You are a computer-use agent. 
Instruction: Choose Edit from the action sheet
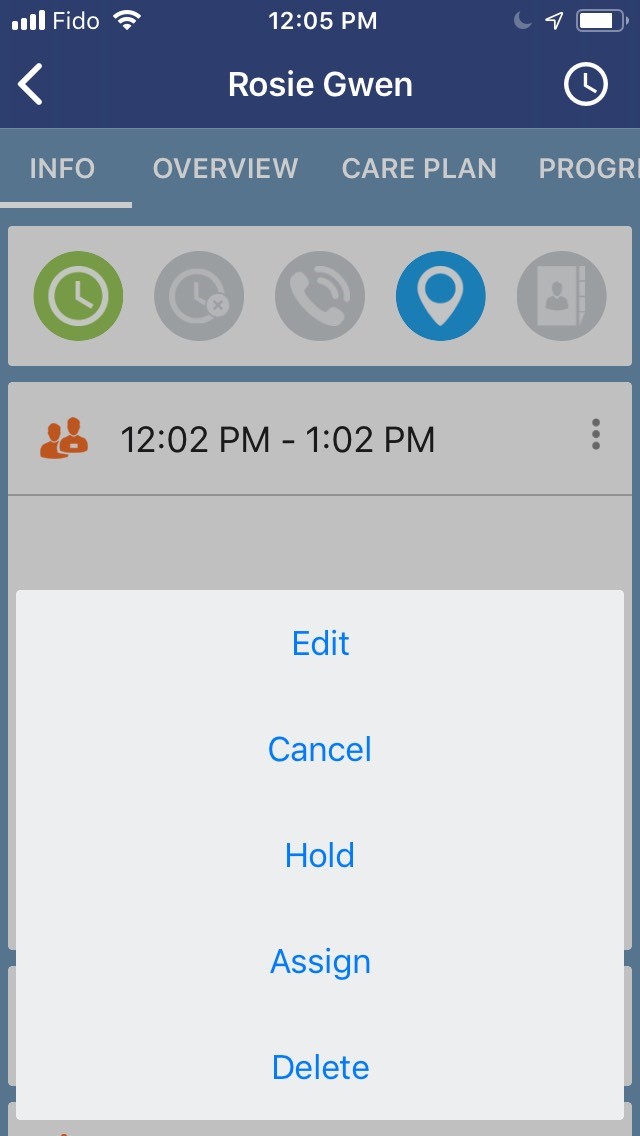(320, 643)
